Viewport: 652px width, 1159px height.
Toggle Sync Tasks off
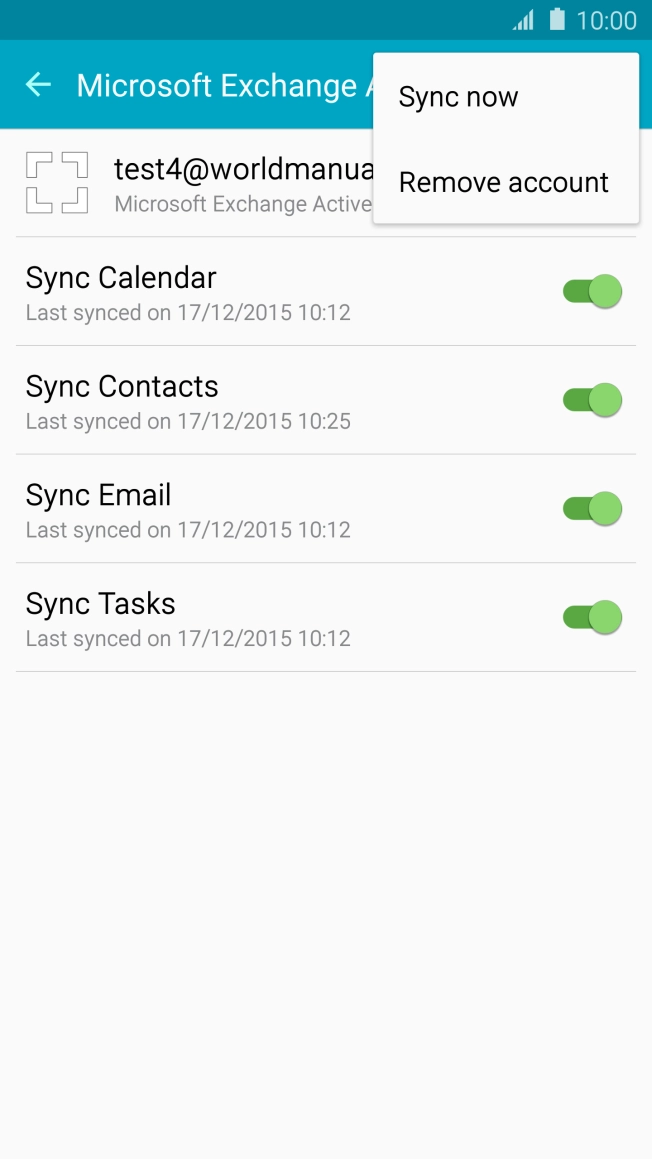click(592, 617)
